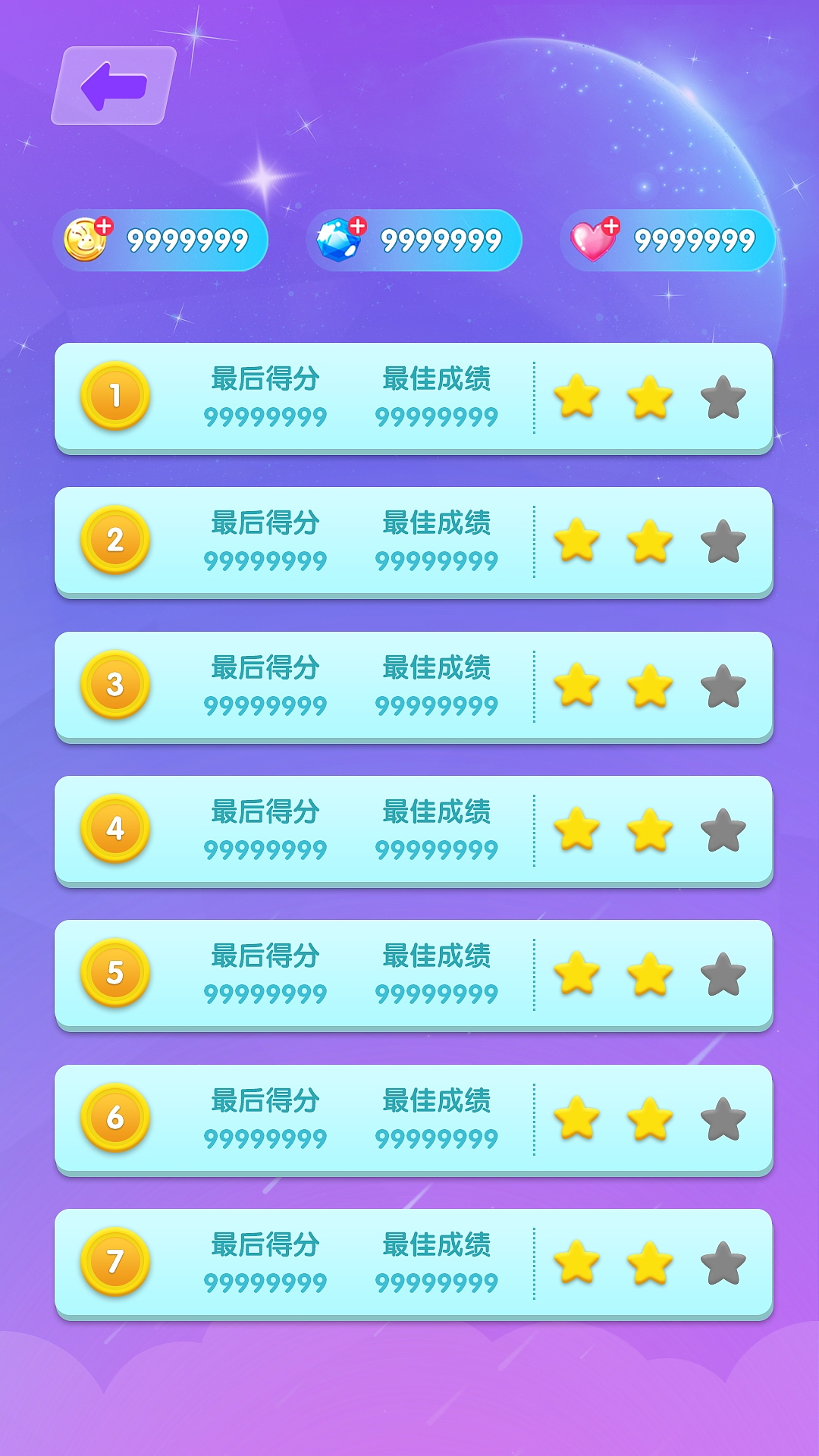Click the 最后得分 score on level 2
The width and height of the screenshot is (819, 1456).
coord(266,561)
